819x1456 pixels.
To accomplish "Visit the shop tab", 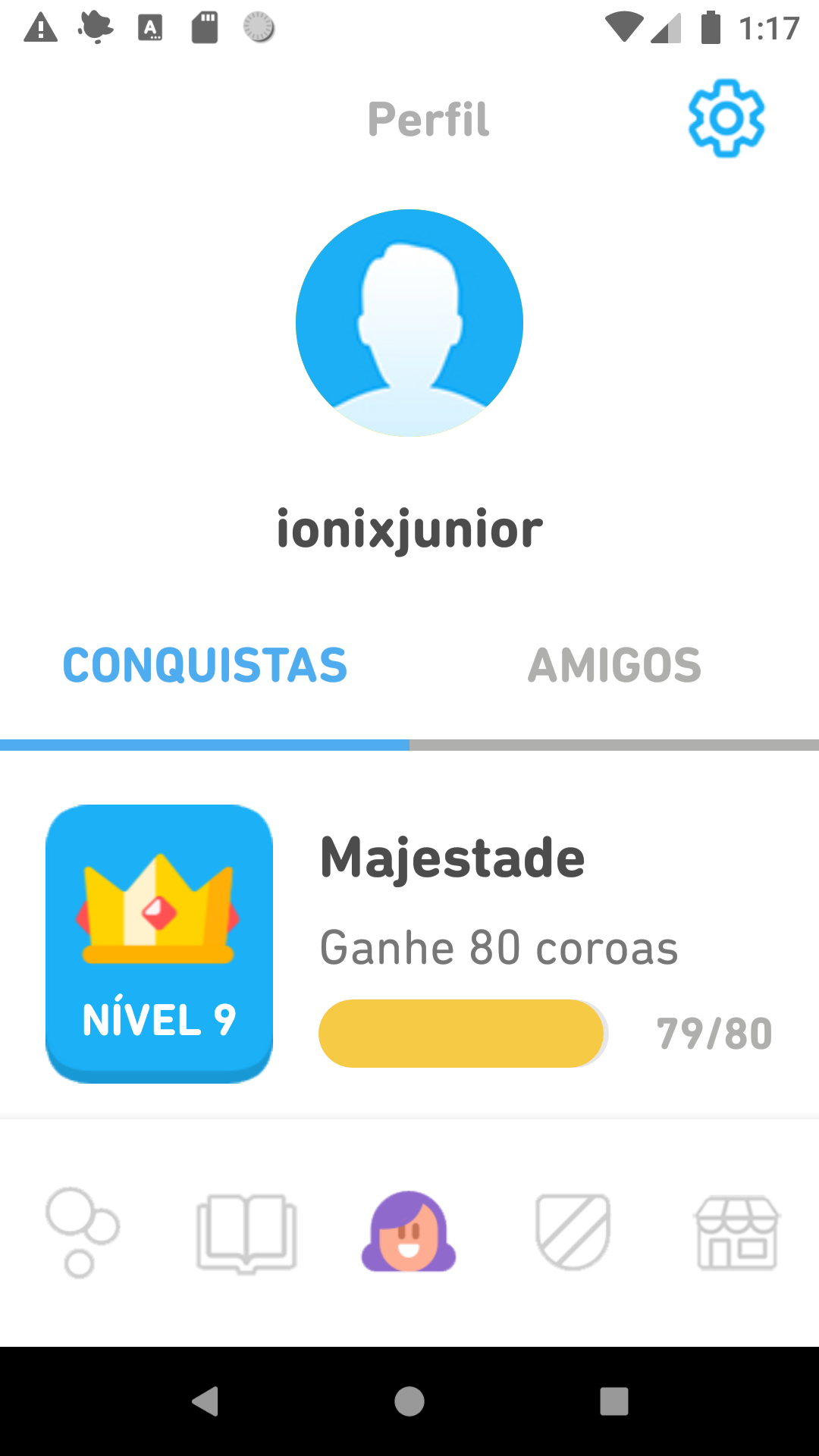I will click(x=737, y=1232).
